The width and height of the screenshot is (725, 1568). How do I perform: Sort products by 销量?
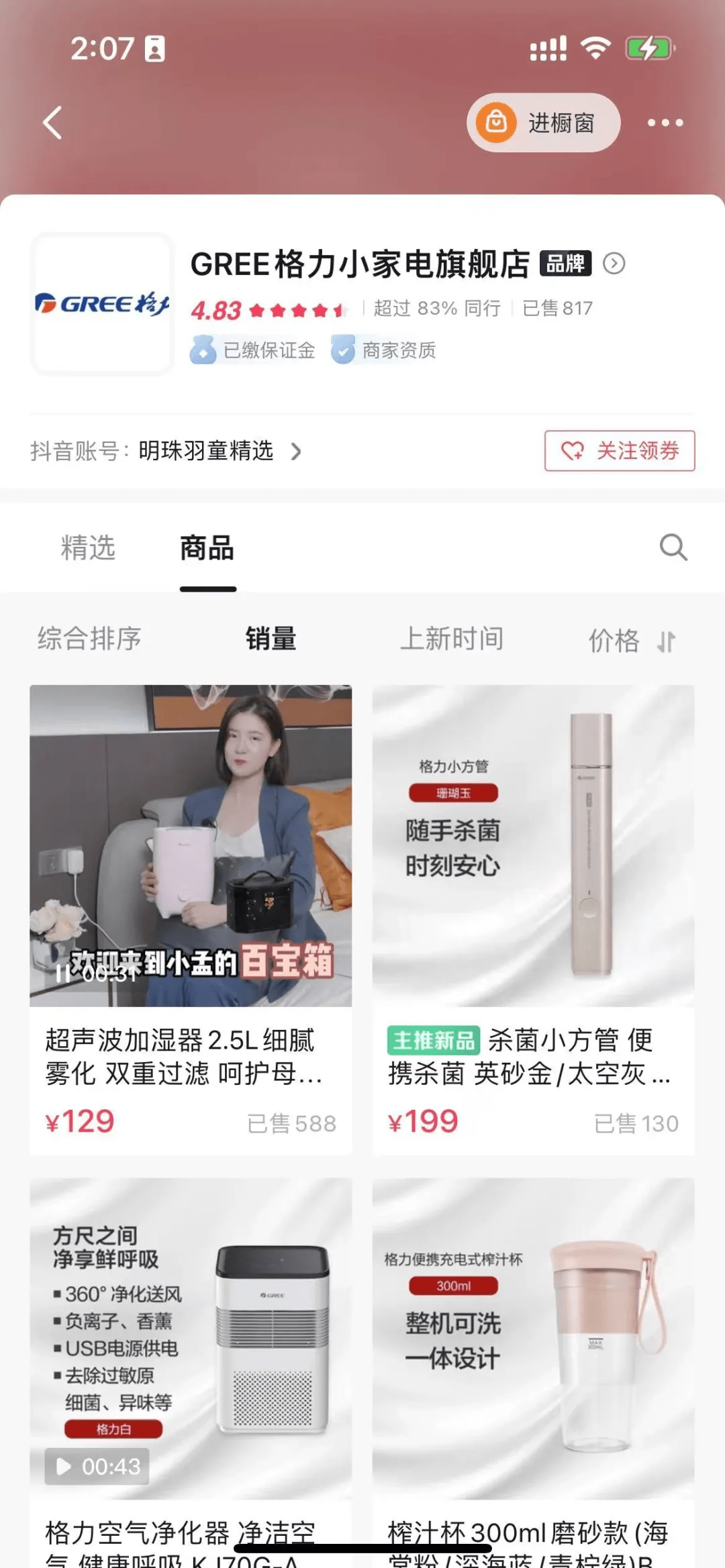click(271, 639)
